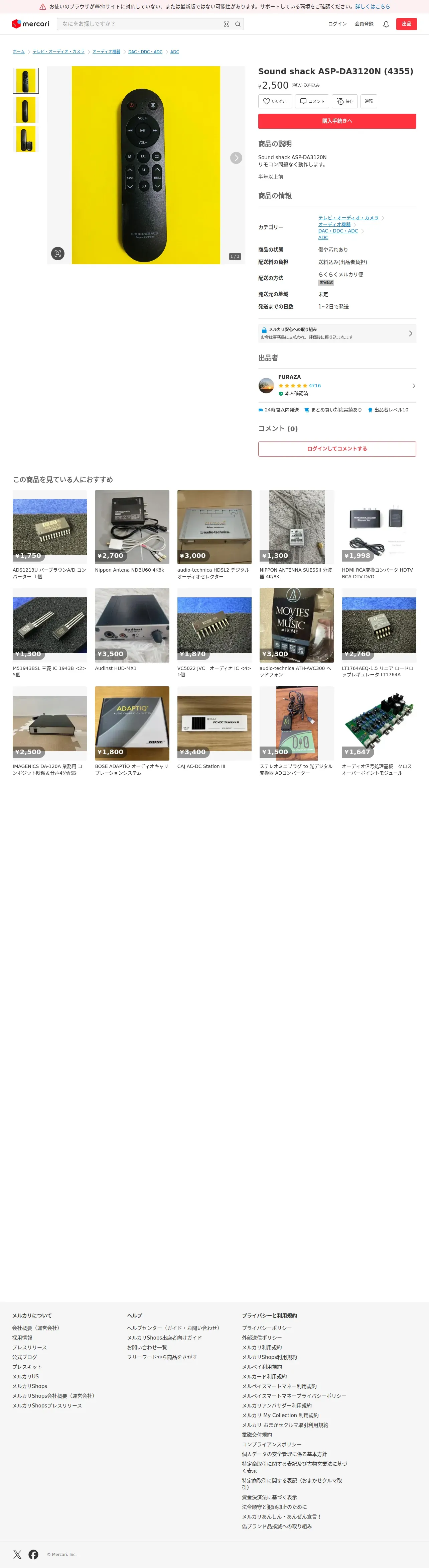Tap ログインしてコメントする button

(337, 449)
